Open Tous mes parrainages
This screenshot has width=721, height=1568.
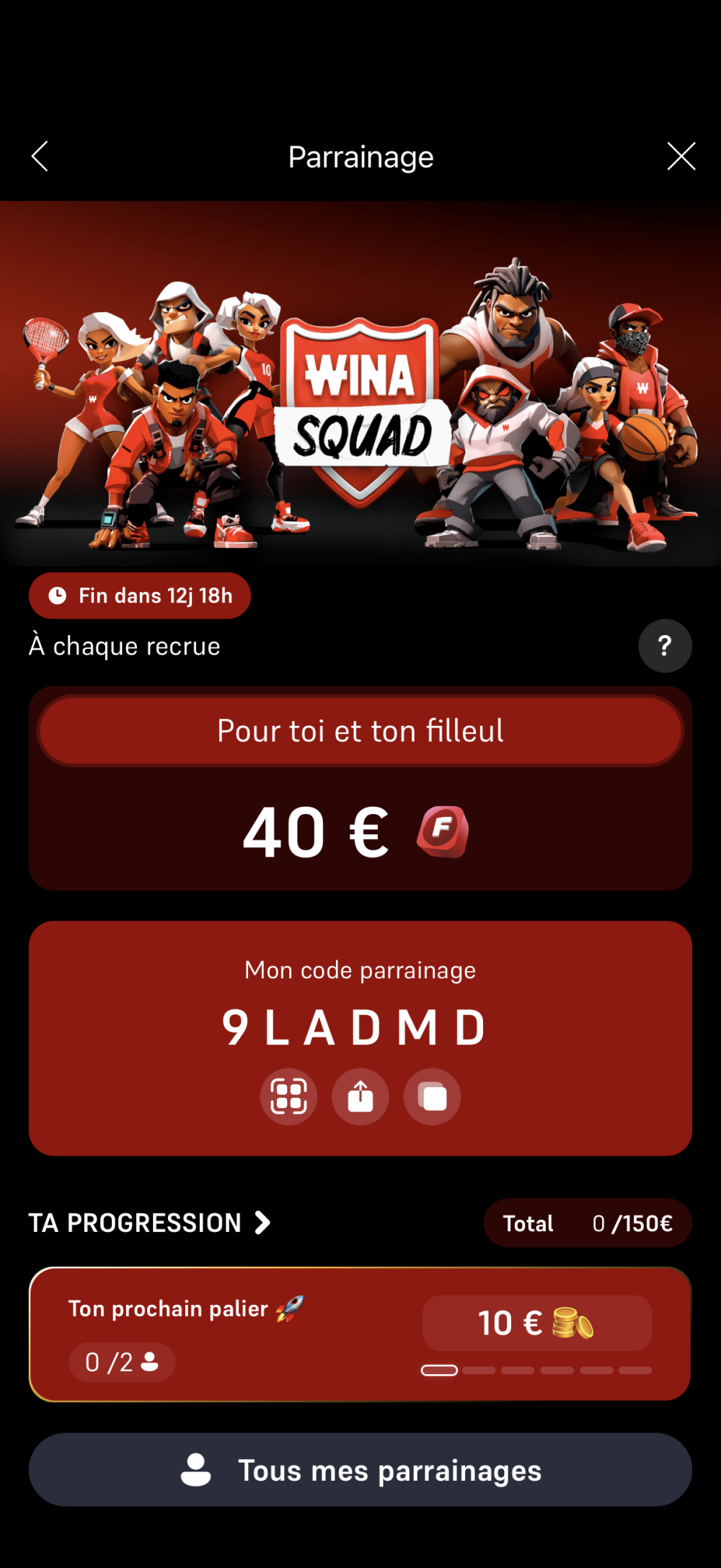360,1469
